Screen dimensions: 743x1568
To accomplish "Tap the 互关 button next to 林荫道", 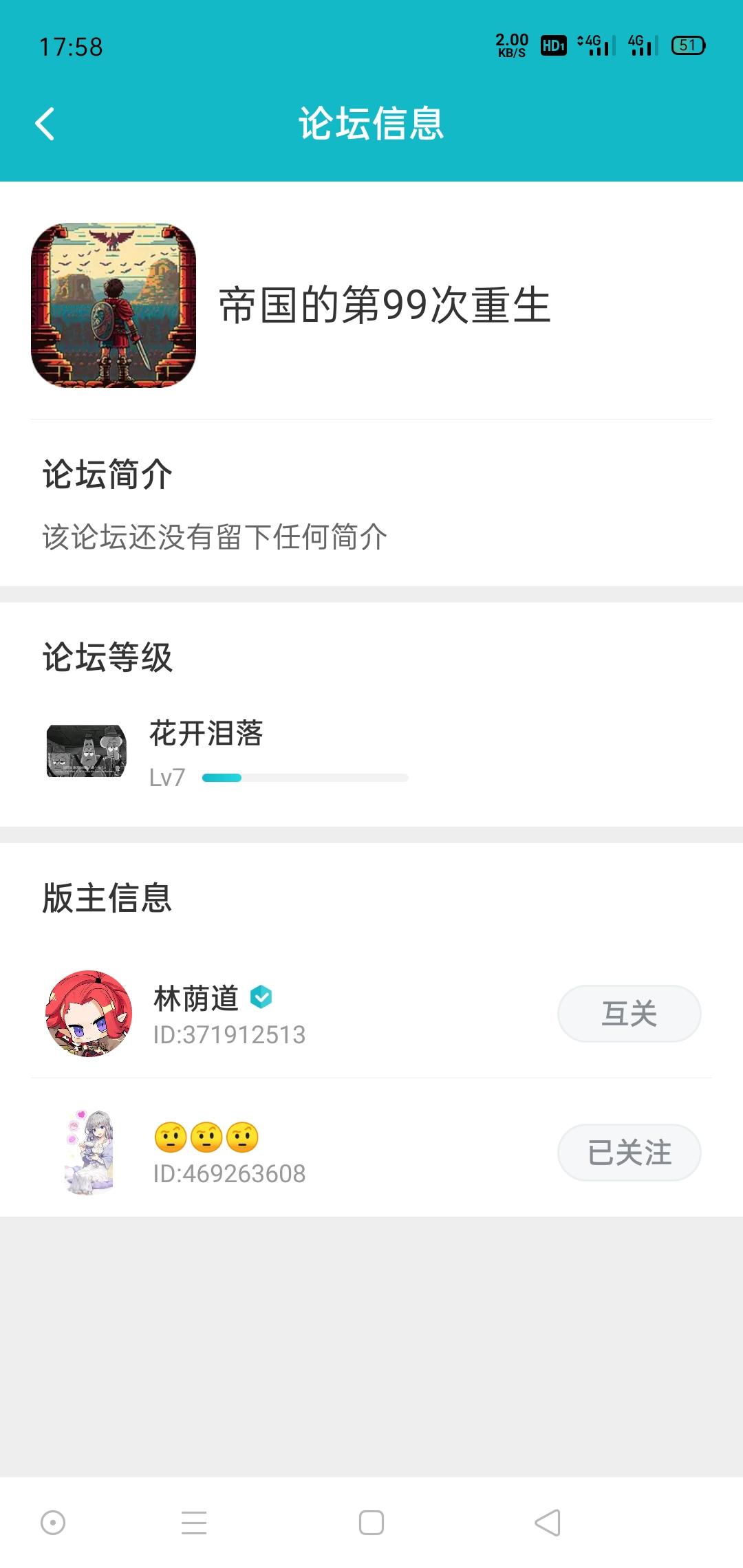I will tap(629, 1014).
